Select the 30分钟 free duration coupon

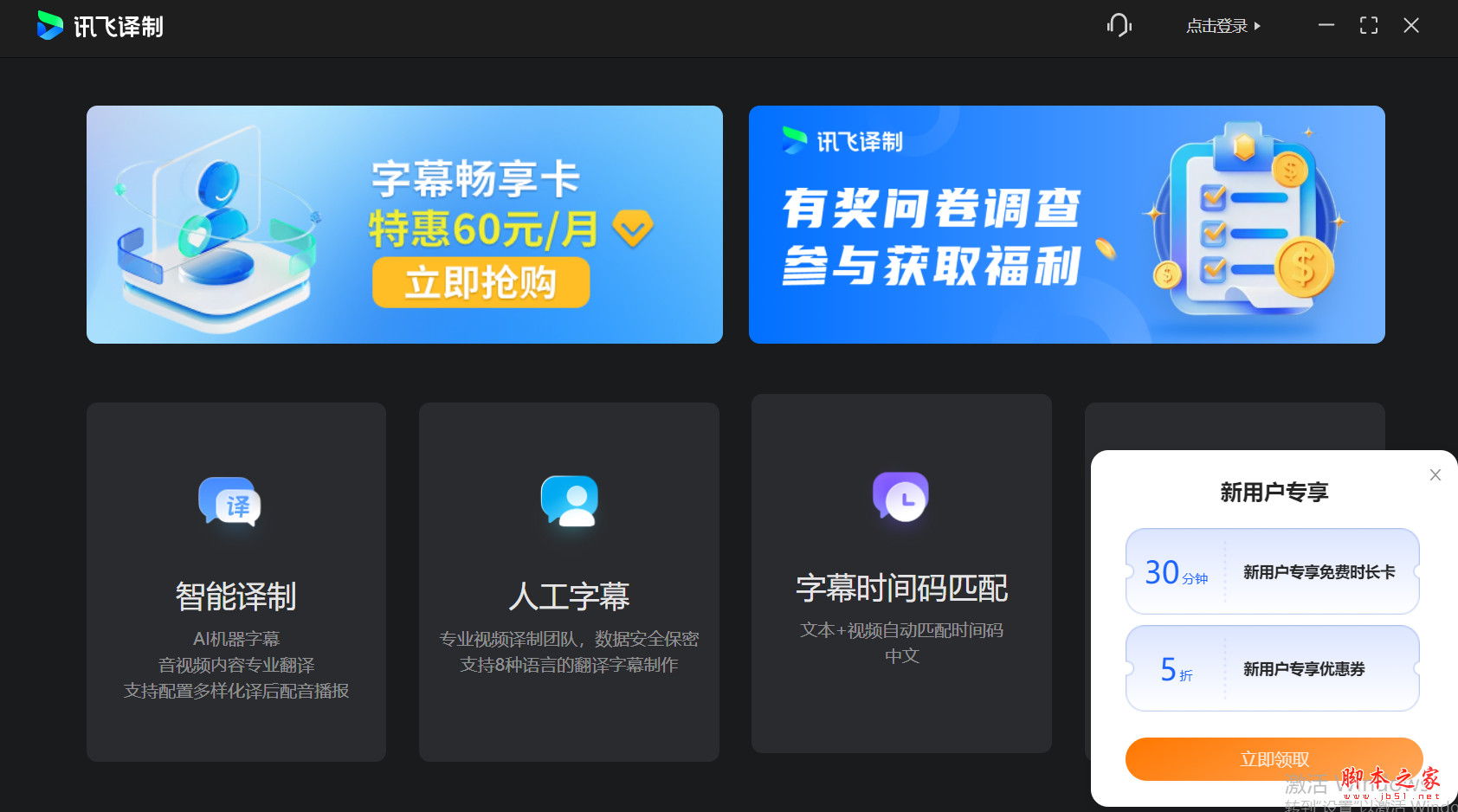click(x=1272, y=571)
